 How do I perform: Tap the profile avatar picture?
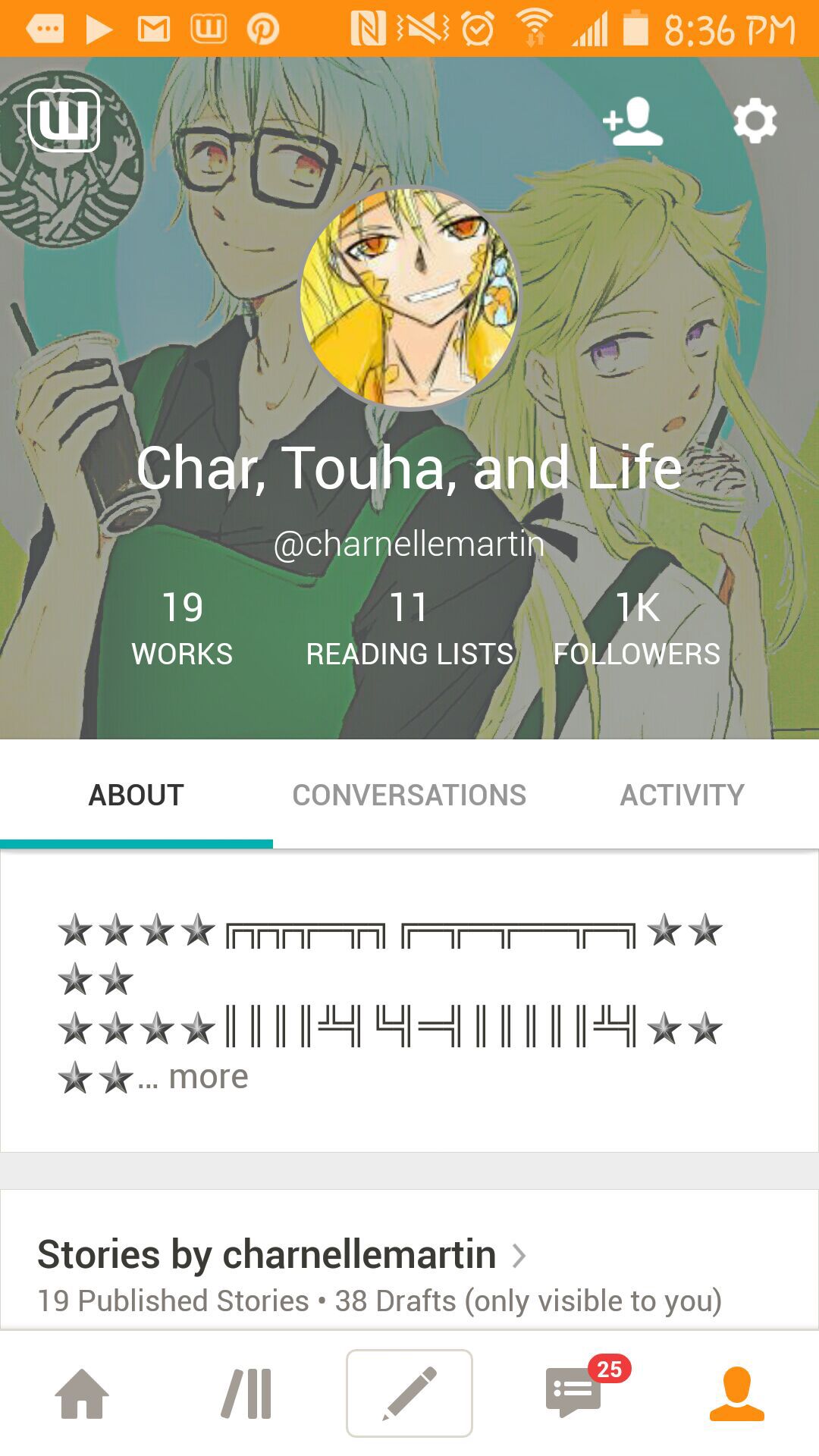pos(409,297)
